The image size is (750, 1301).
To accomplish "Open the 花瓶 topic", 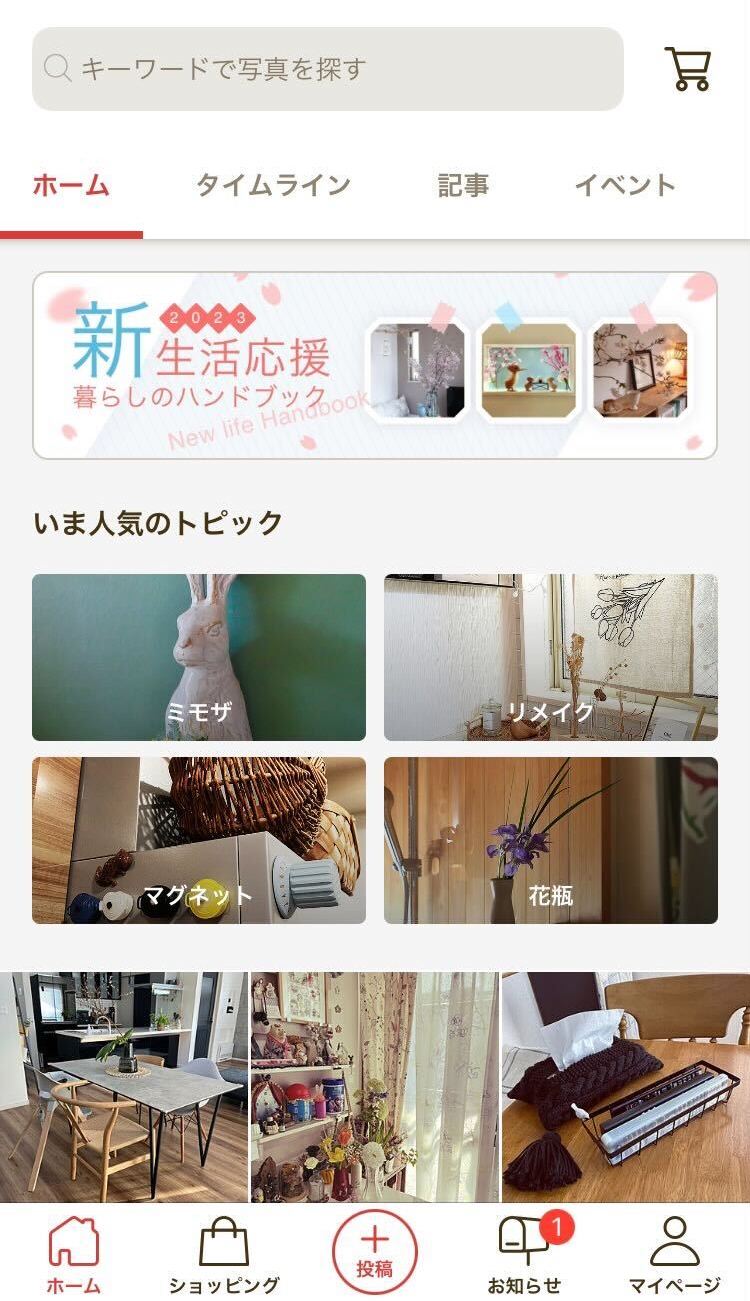I will (x=551, y=840).
